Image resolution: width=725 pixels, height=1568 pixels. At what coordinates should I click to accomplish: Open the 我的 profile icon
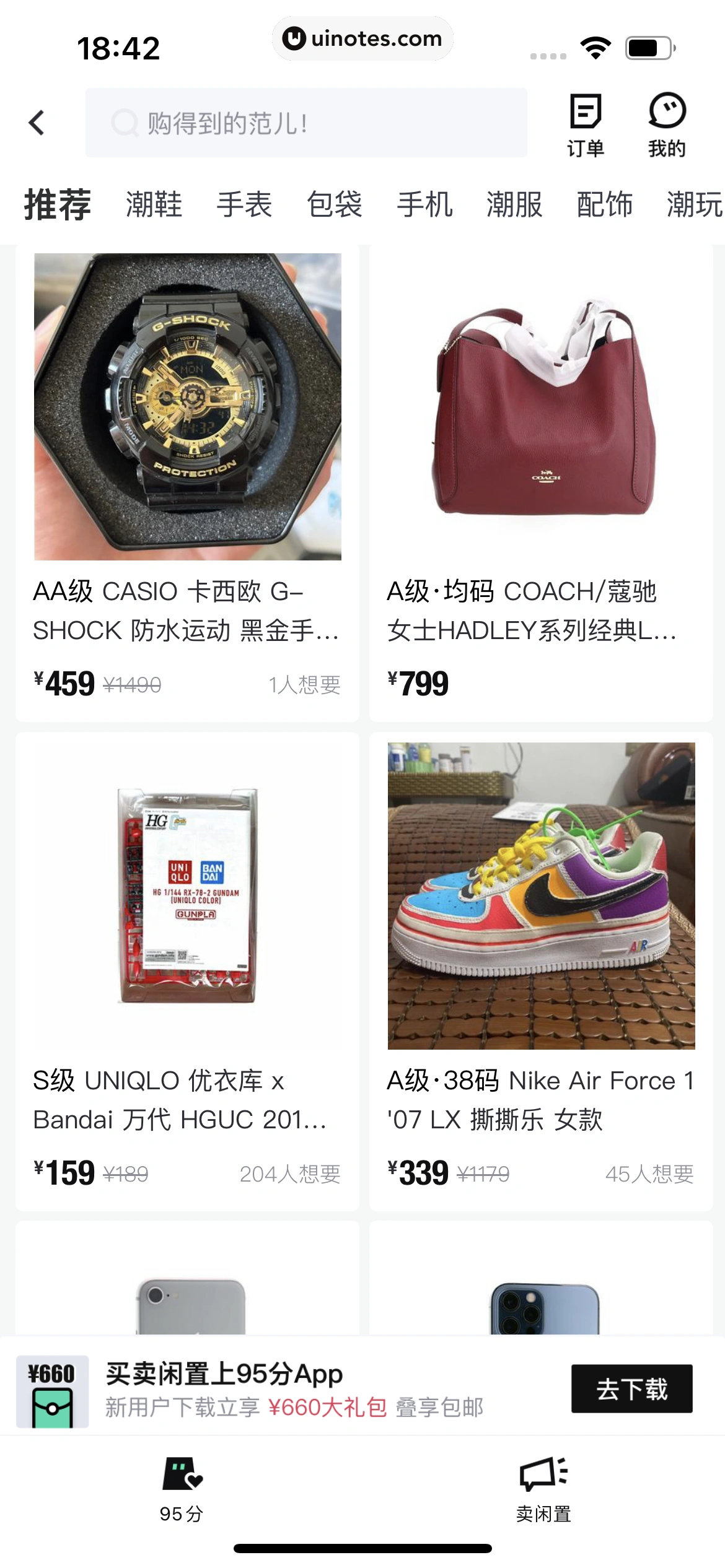tap(667, 124)
